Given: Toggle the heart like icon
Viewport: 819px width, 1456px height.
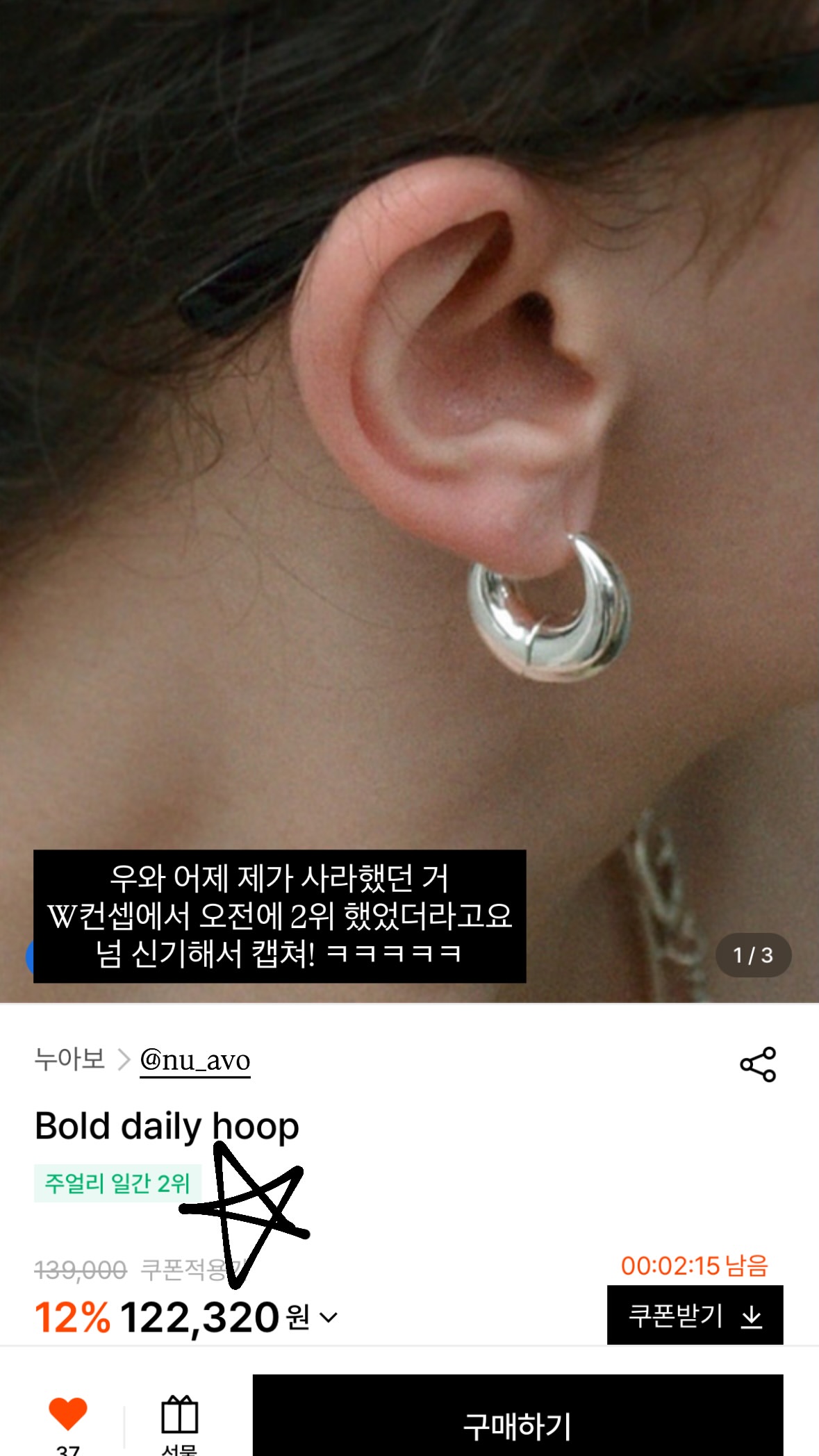Looking at the screenshot, I should tap(67, 1414).
